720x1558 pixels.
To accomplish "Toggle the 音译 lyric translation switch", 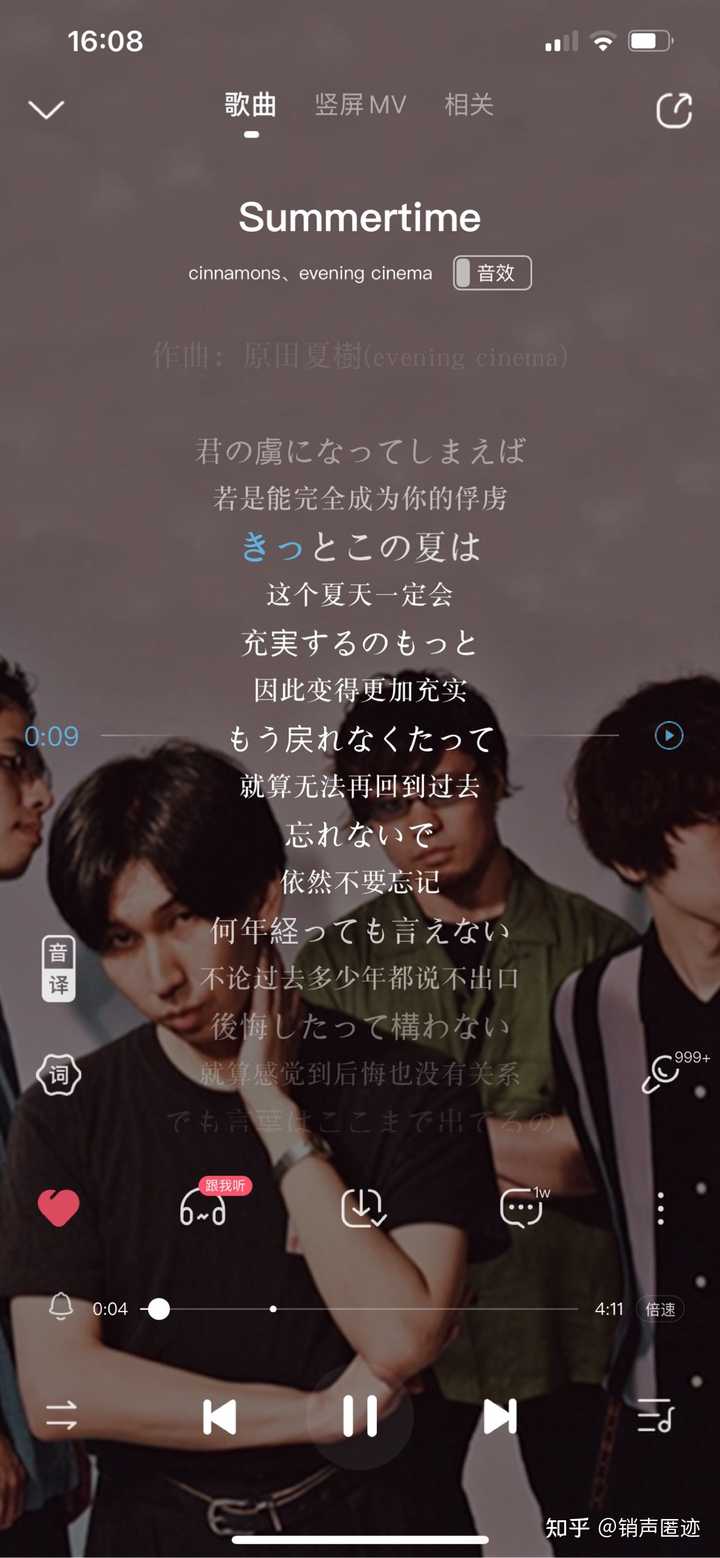I will [59, 968].
